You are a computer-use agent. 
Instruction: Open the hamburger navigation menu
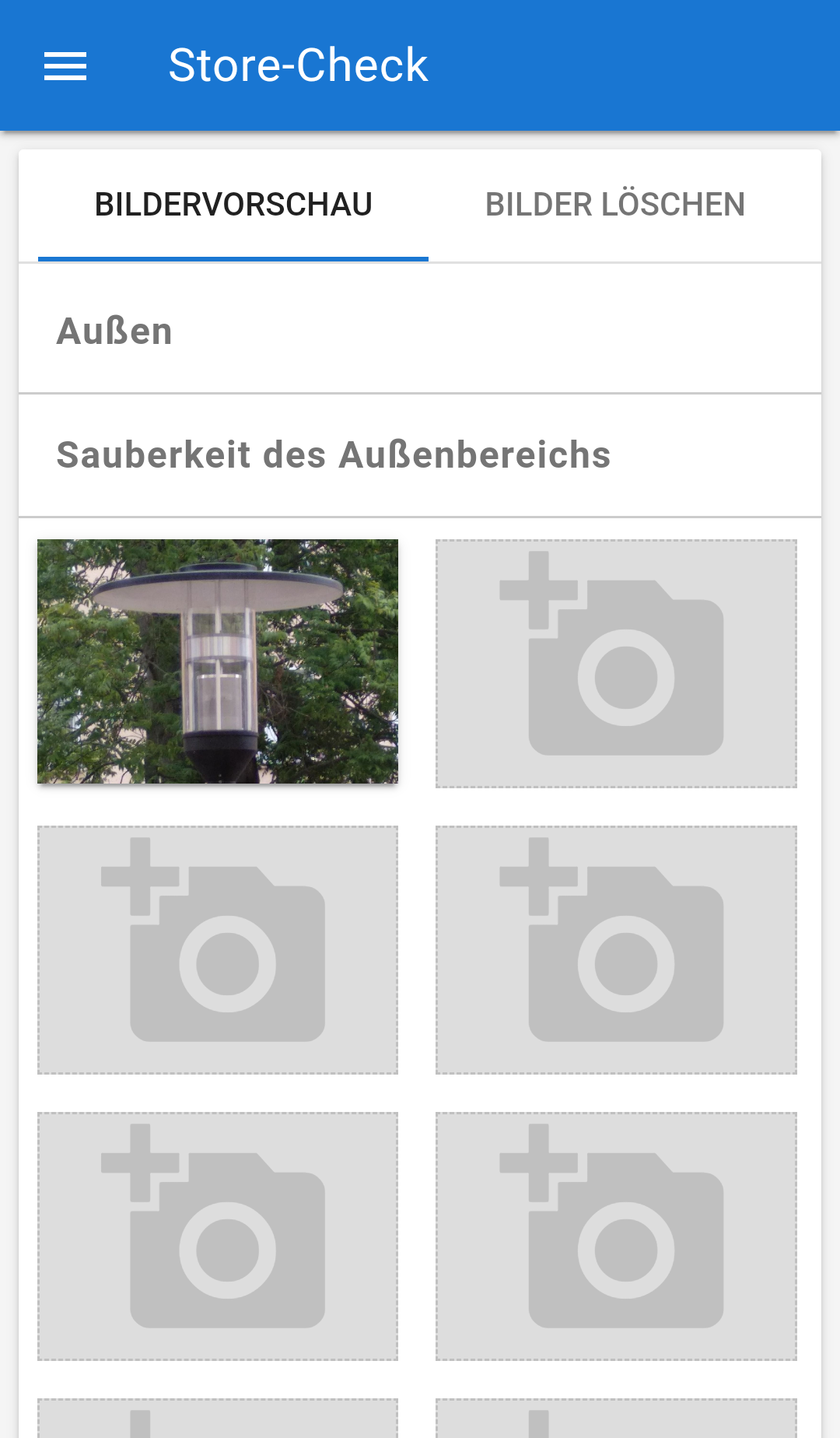pyautogui.click(x=65, y=66)
